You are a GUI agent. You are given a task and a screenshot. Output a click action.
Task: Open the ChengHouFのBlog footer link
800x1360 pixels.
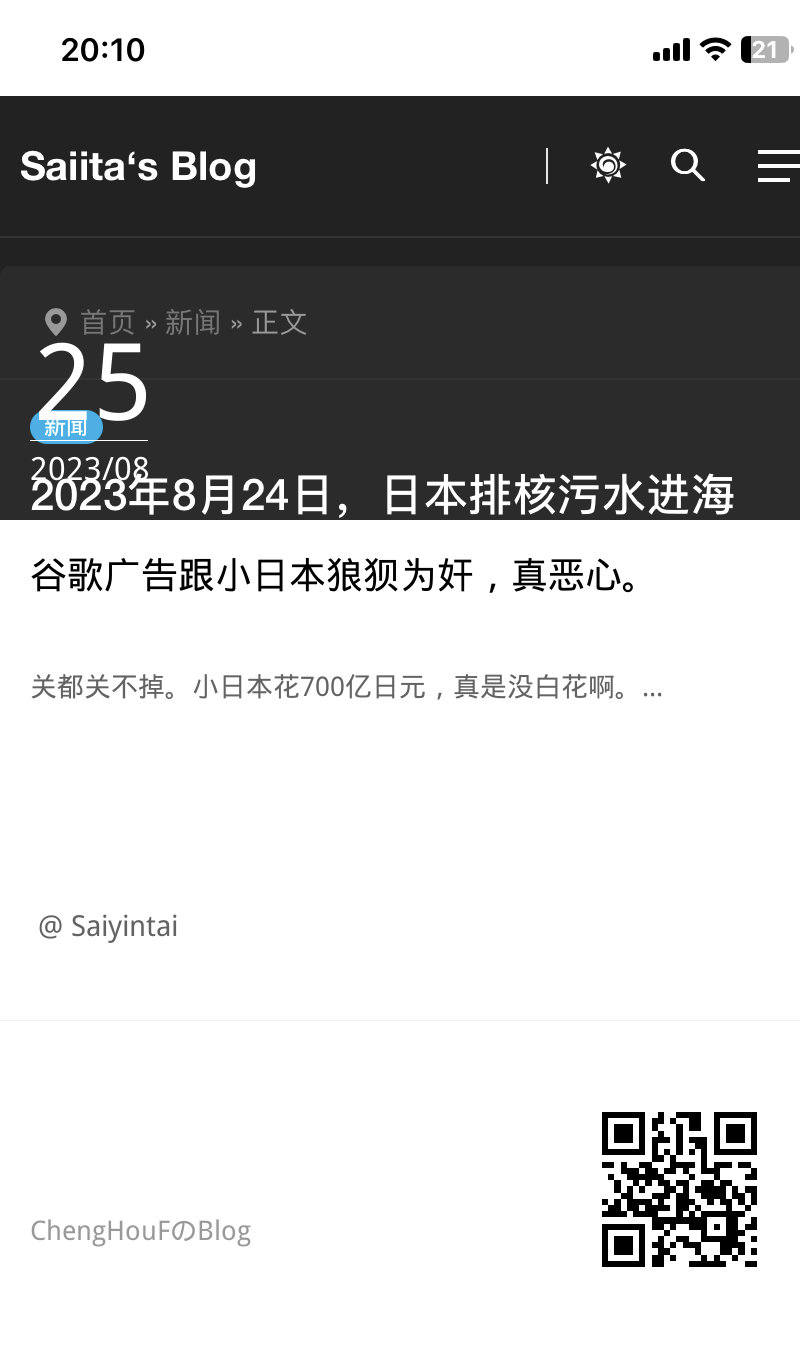point(141,1230)
